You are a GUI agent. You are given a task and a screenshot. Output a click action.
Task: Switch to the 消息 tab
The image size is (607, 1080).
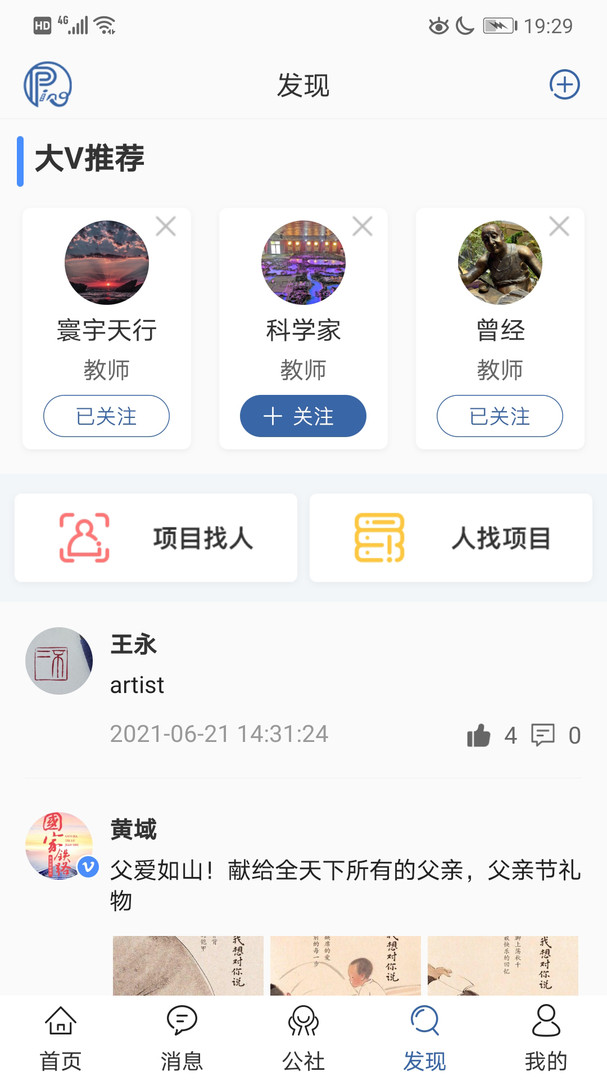point(181,1039)
